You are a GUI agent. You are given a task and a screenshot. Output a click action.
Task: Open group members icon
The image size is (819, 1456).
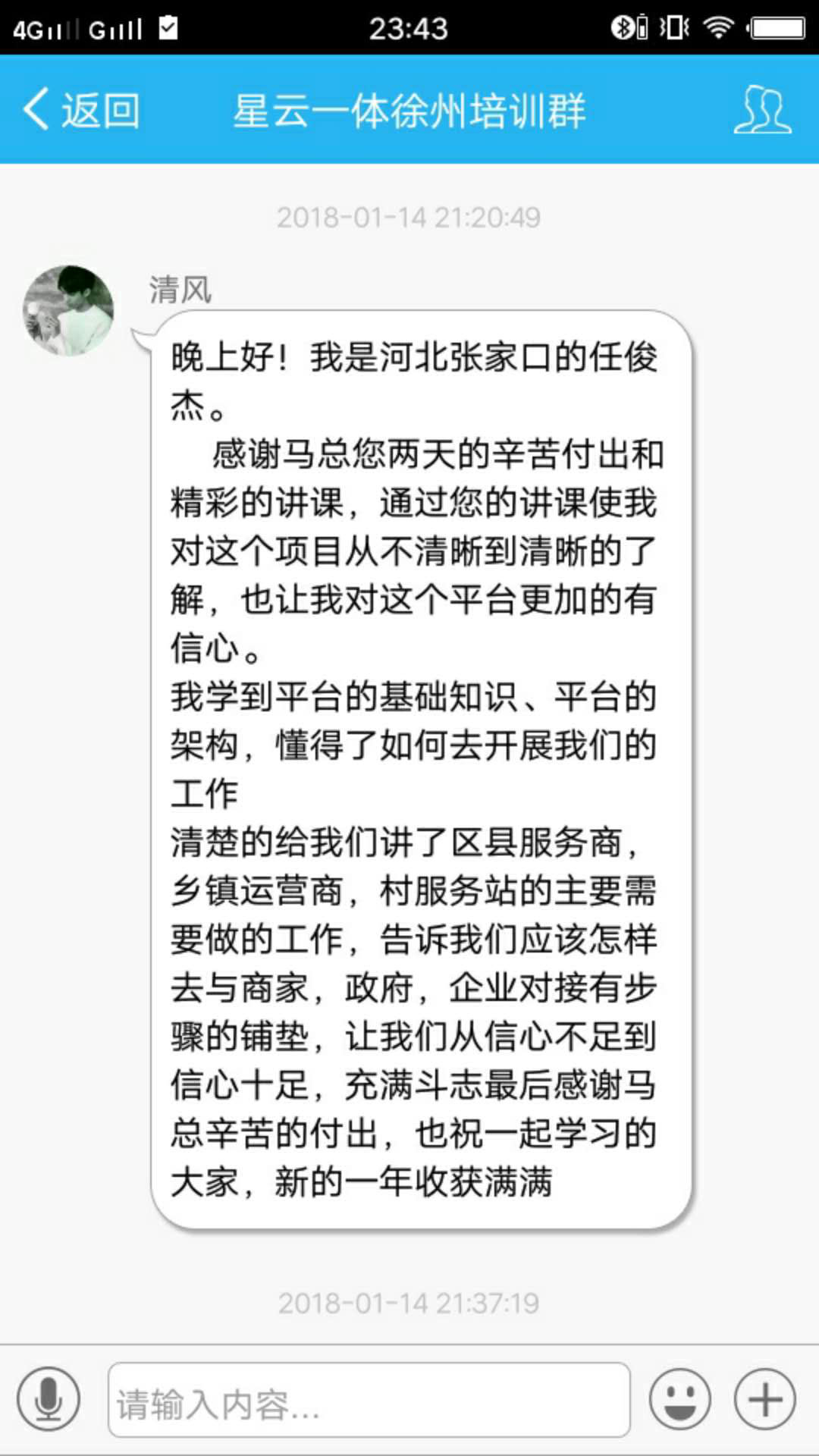(763, 110)
